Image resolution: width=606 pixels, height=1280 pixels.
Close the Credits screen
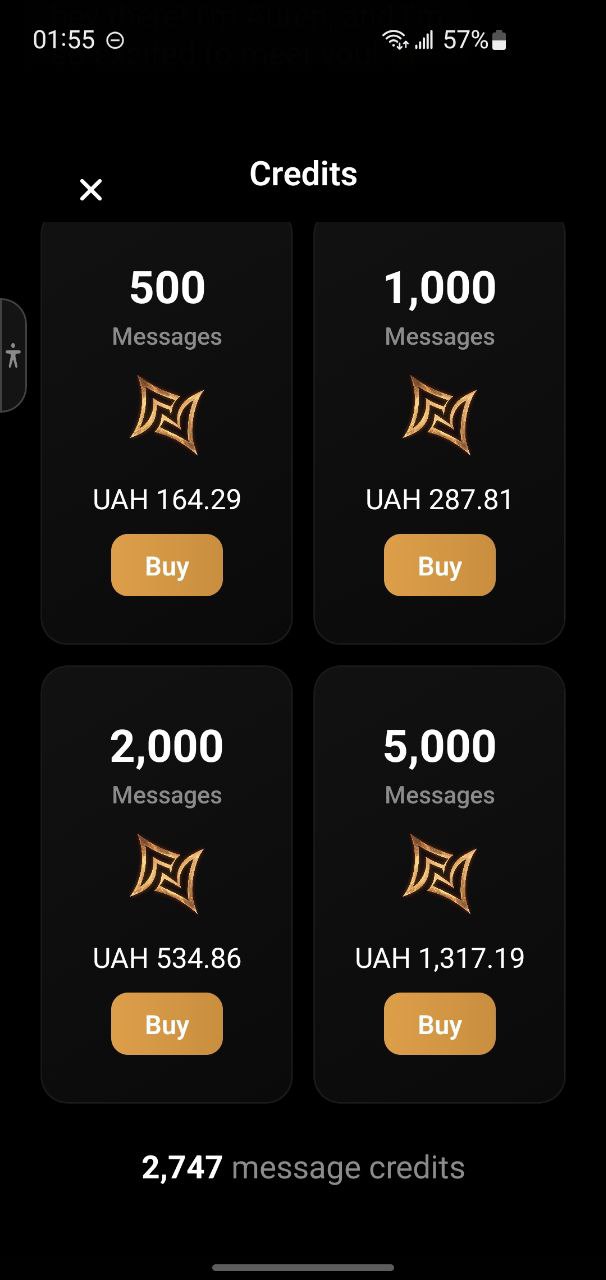click(91, 189)
